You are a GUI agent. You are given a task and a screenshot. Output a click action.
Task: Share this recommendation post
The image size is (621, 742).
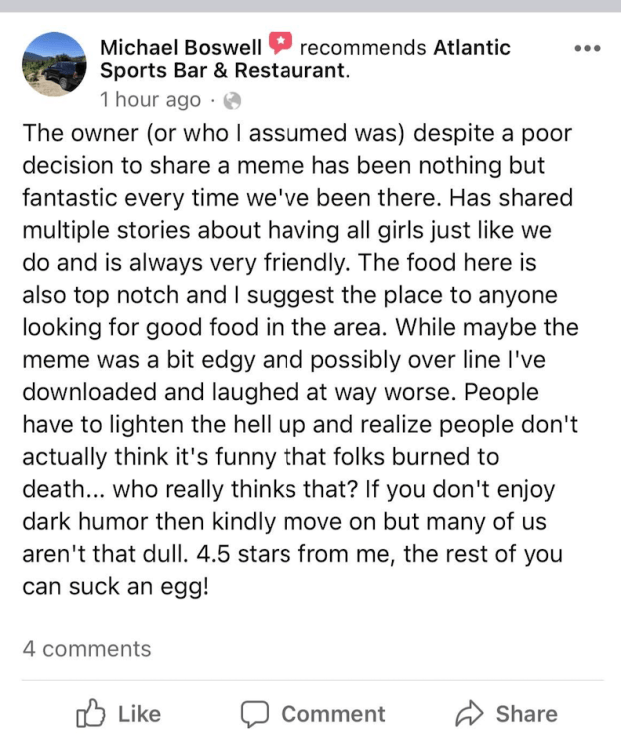506,714
